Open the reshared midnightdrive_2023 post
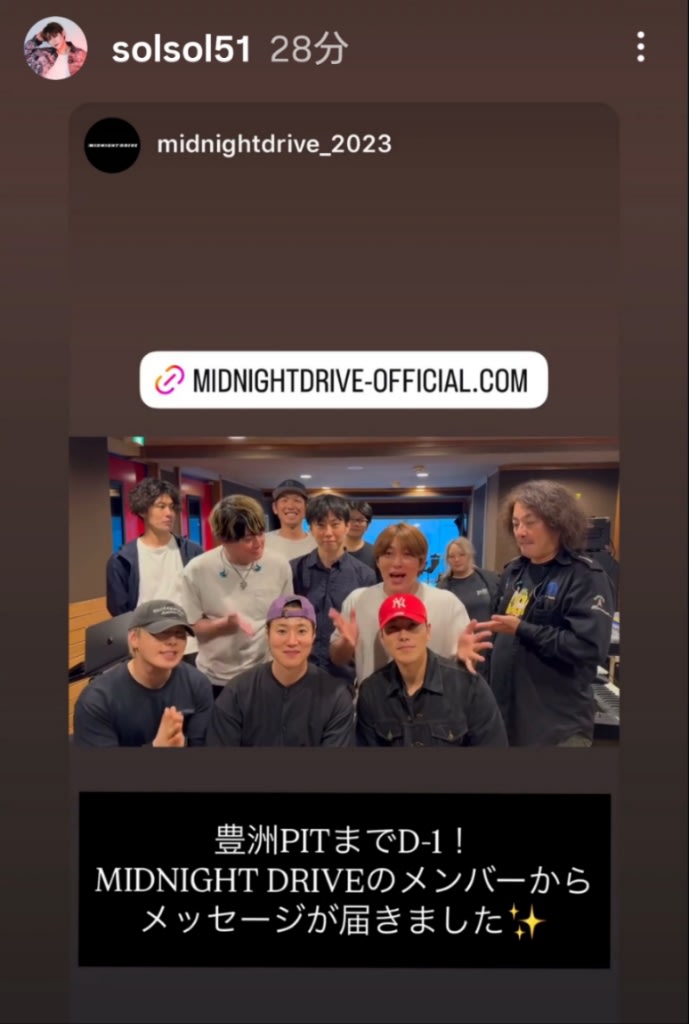This screenshot has height=1024, width=689. 343,590
